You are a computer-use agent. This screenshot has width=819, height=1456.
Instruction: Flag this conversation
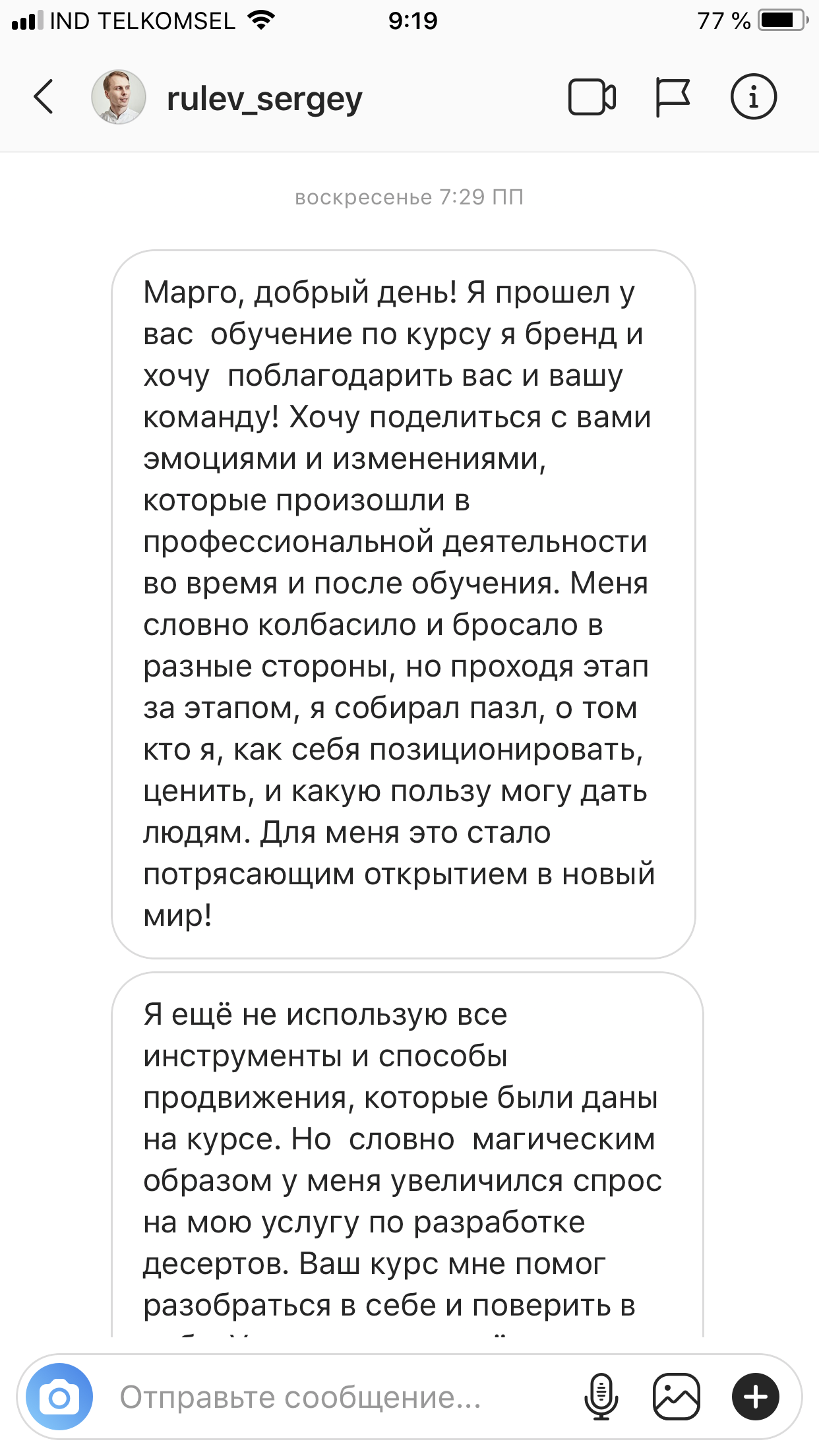[x=672, y=98]
